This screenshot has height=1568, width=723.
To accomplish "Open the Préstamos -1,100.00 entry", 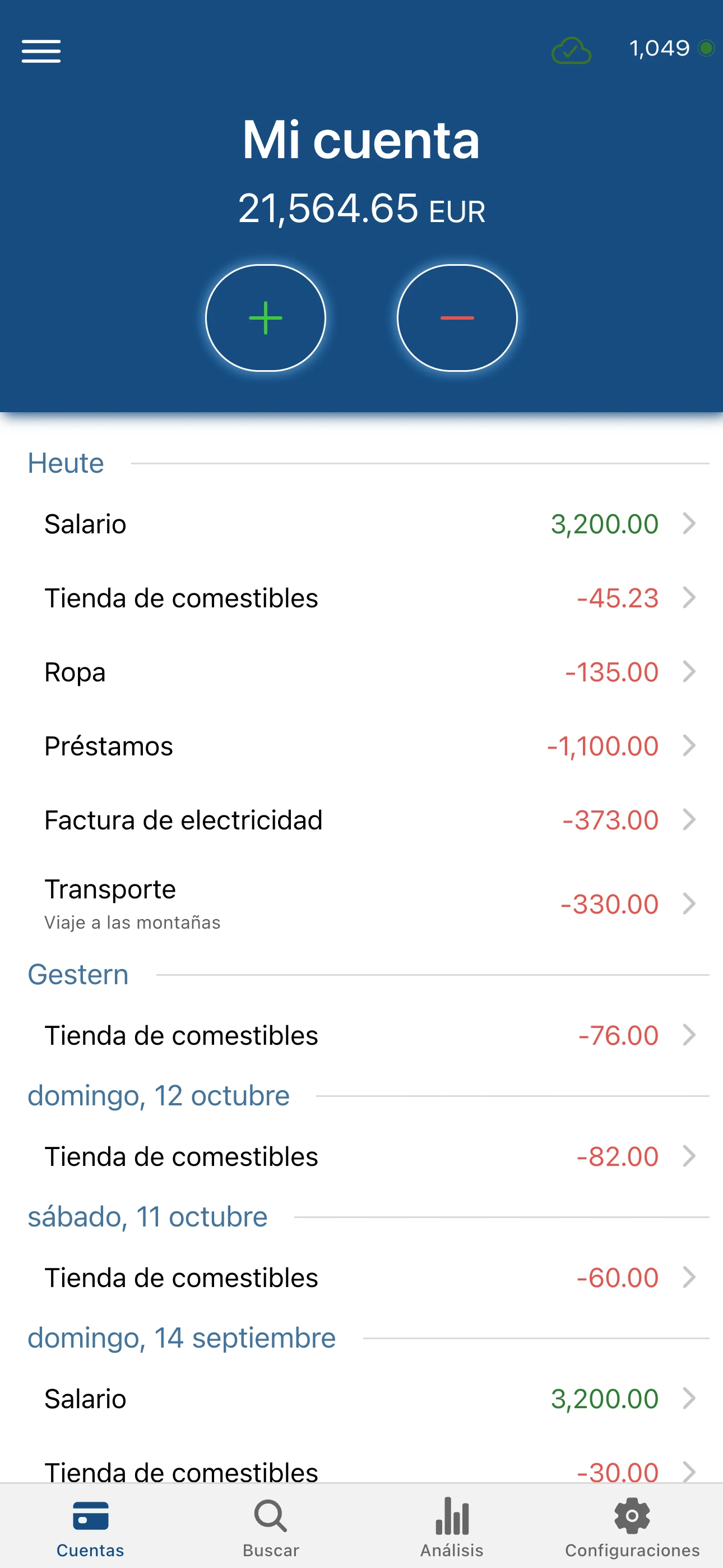I will 361,746.
